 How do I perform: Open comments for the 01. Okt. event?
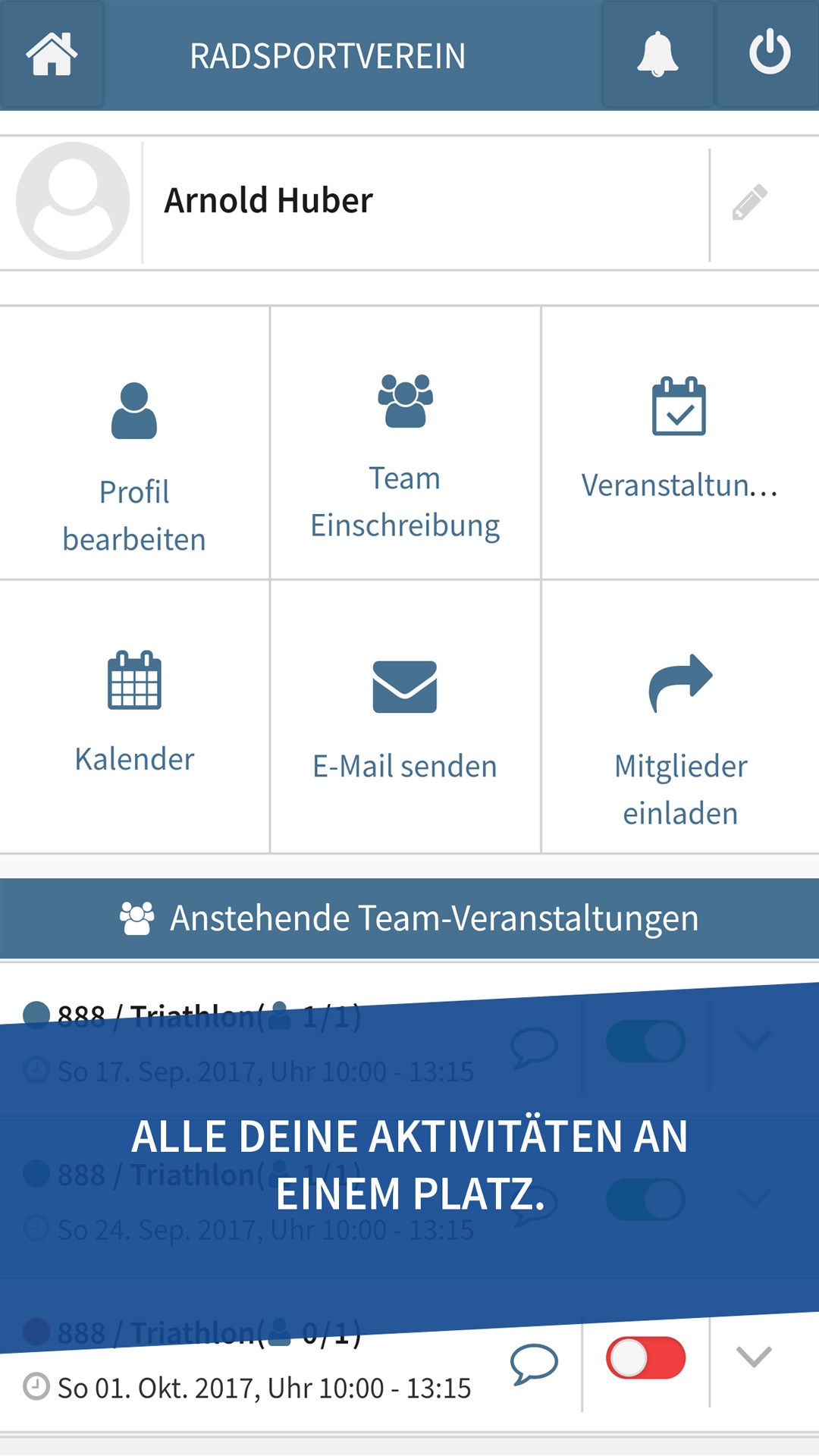[534, 1363]
